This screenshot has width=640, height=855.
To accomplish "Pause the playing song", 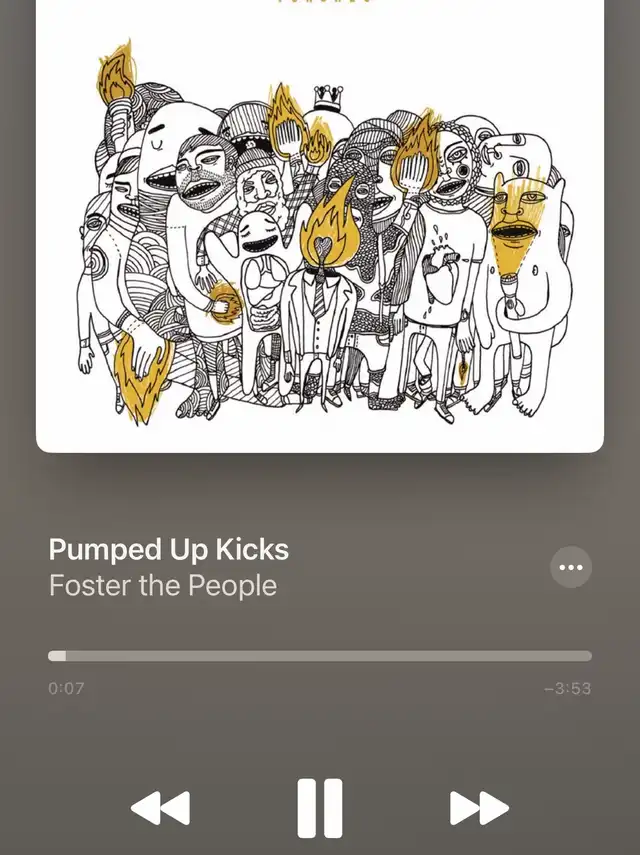I will tap(320, 808).
